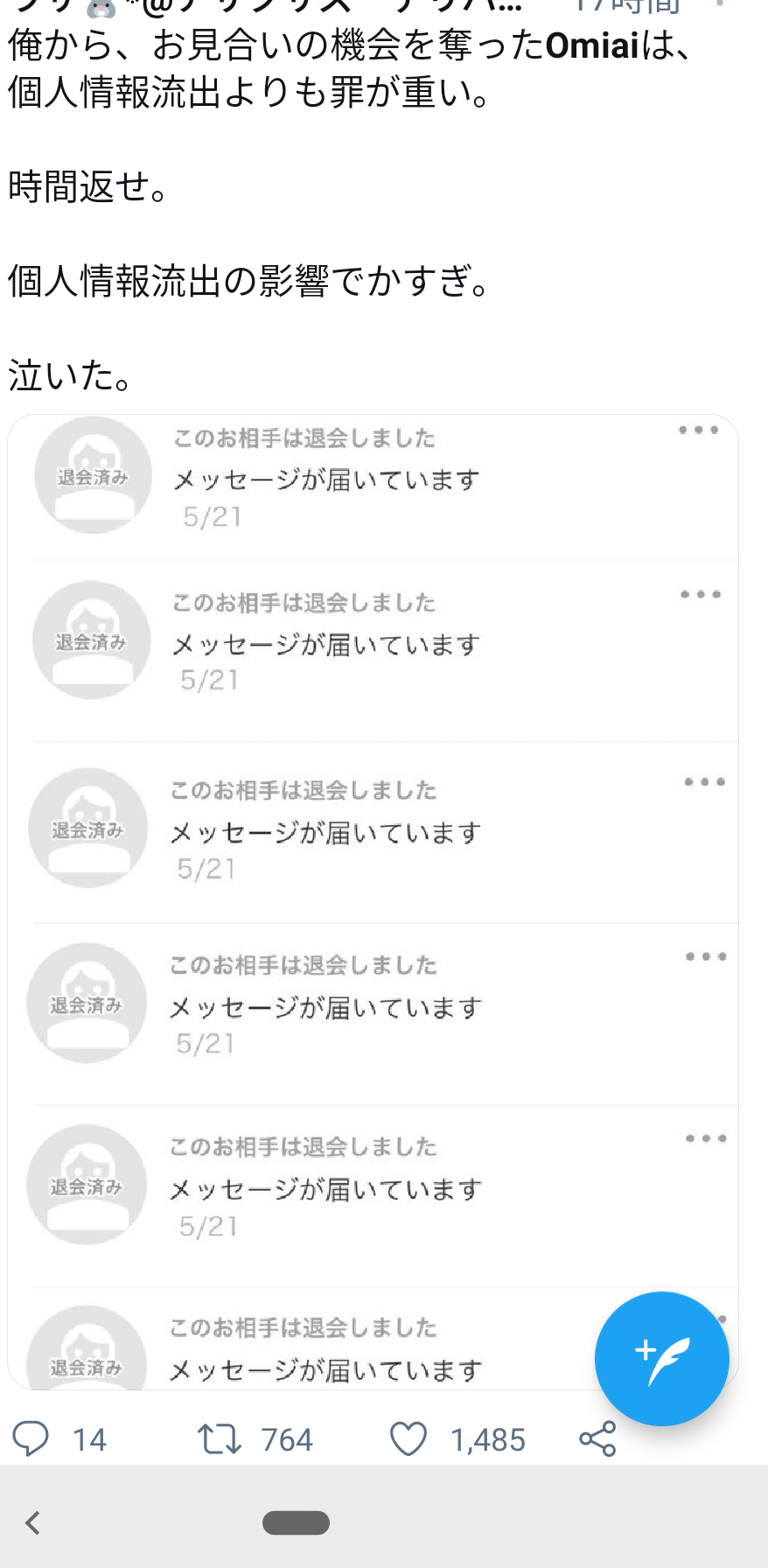The width and height of the screenshot is (768, 1568).
Task: Share this tweet
Action: tap(597, 1438)
